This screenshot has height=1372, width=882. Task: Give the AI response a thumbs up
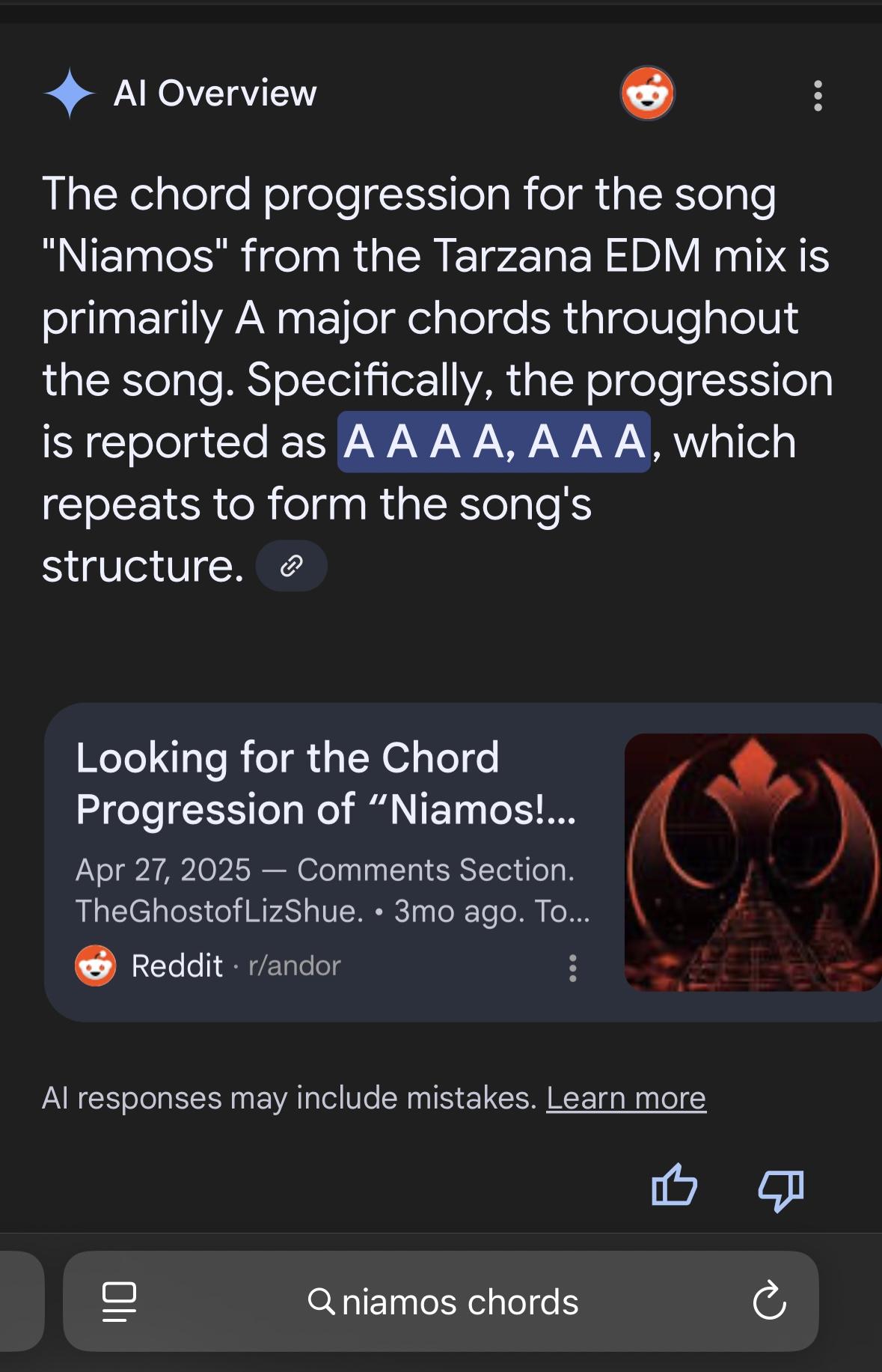pyautogui.click(x=674, y=1186)
